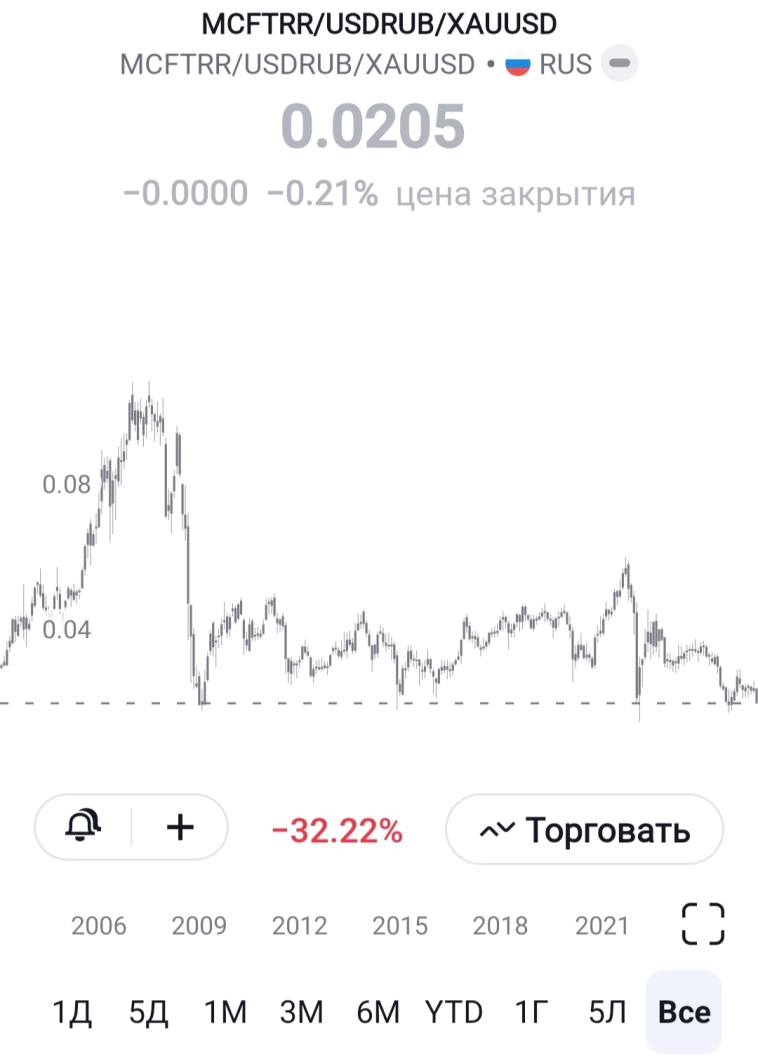
Task: Select the YTD range
Action: [454, 1012]
